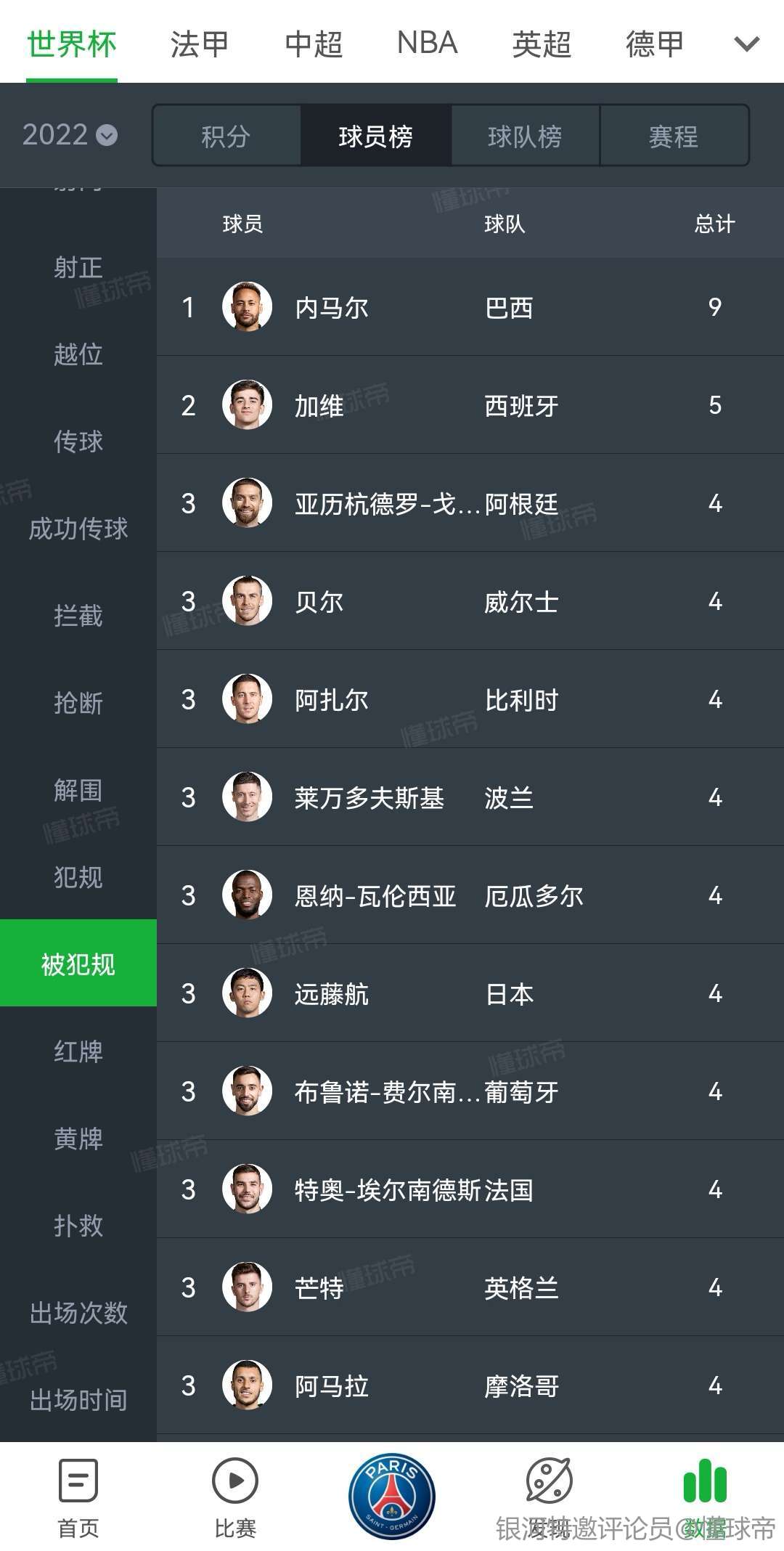
Task: View the 黄牌 yellow card ranking
Action: pyautogui.click(x=78, y=1139)
